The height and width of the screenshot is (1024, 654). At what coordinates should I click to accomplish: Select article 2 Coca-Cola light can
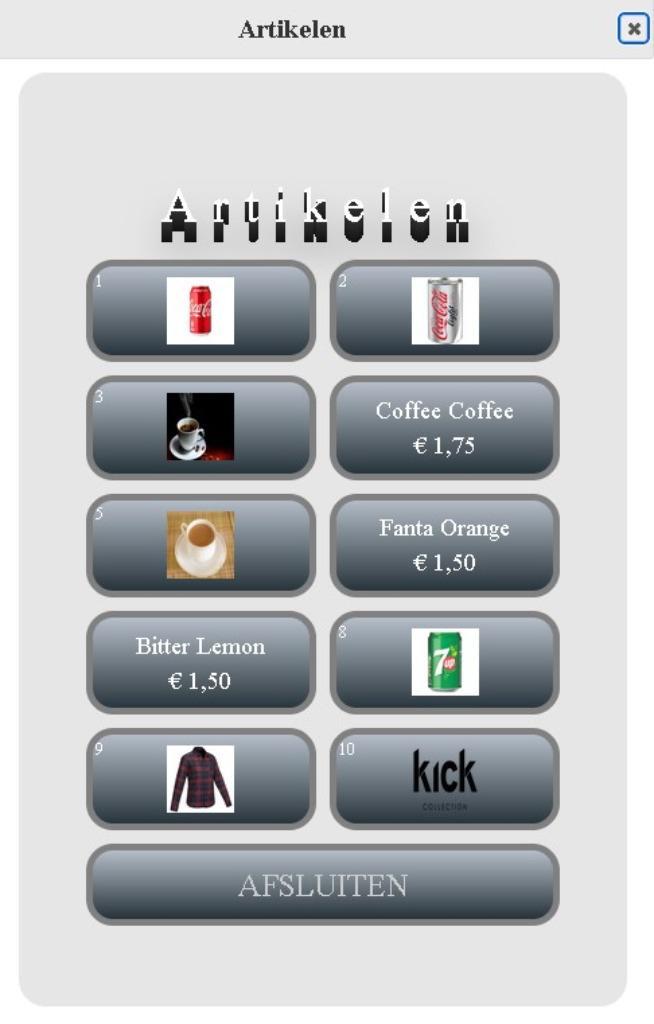[445, 311]
